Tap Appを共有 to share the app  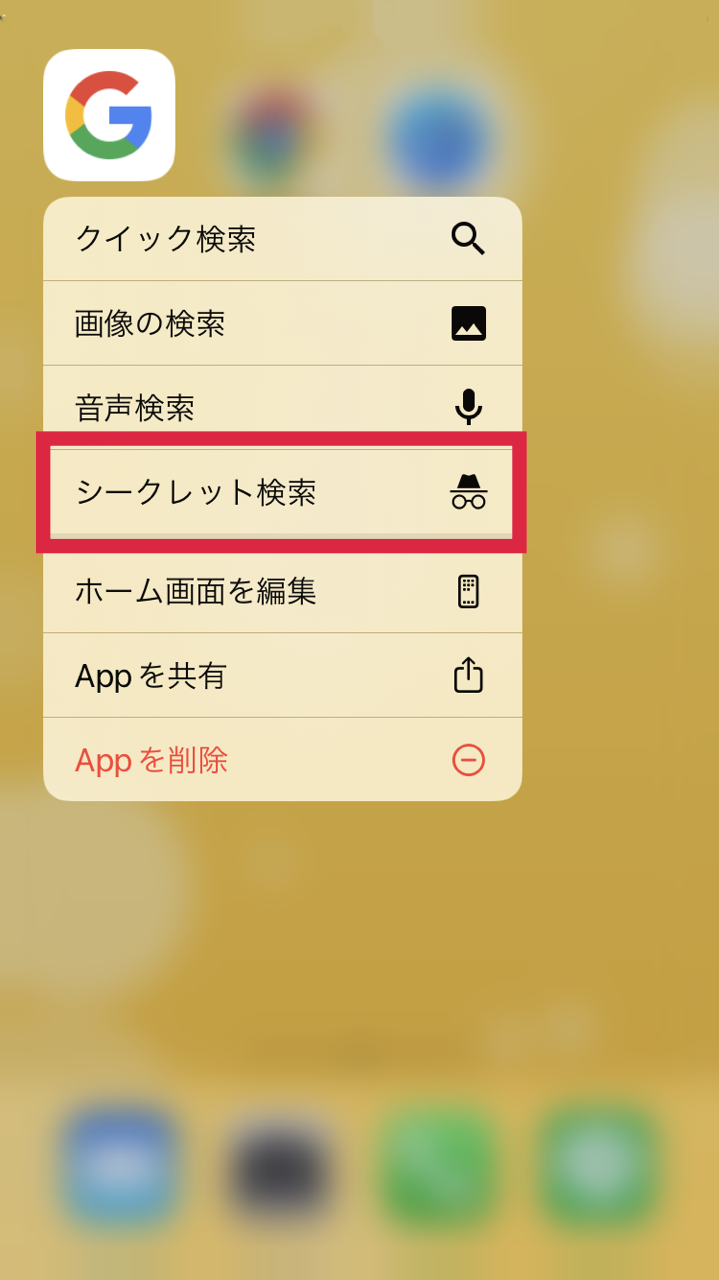pyautogui.click(x=280, y=676)
